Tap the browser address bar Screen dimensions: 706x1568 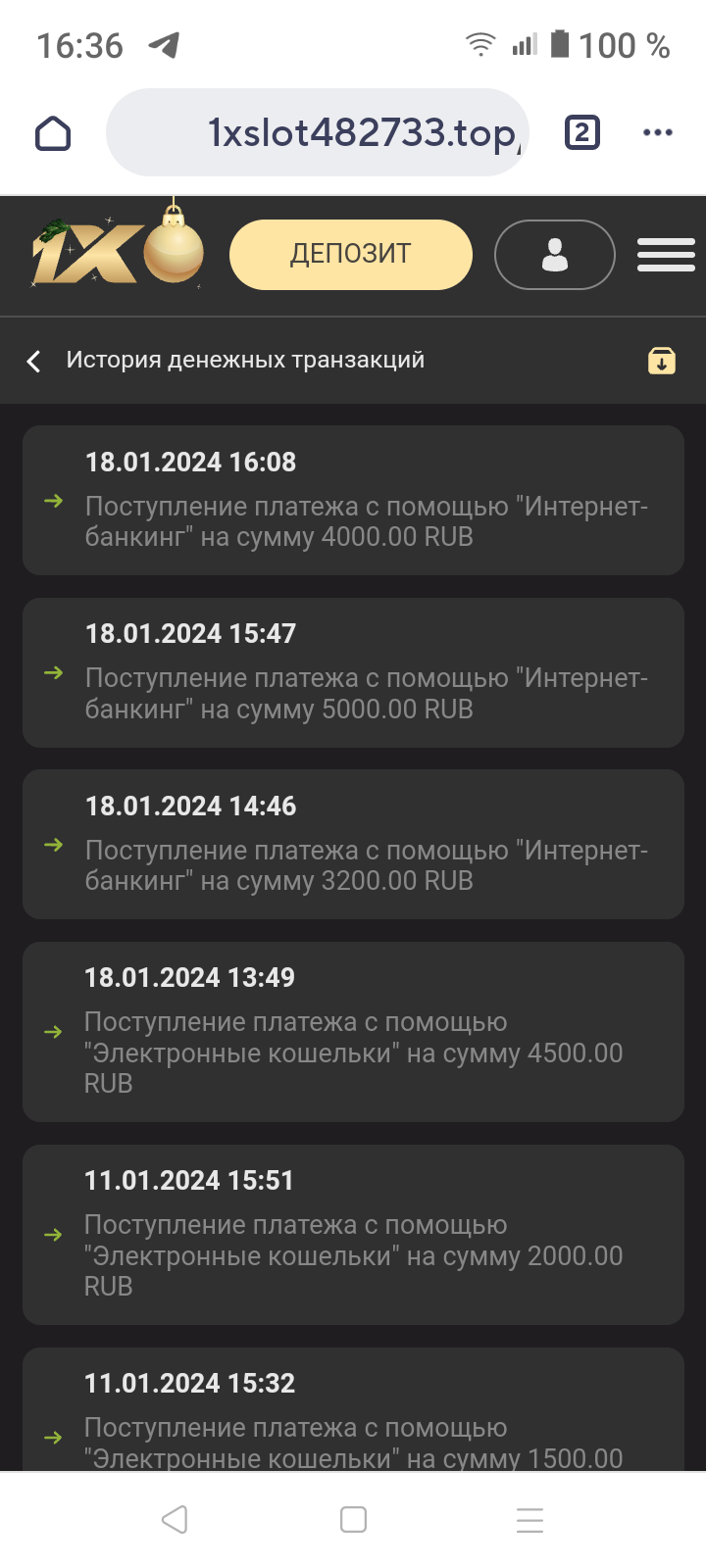(319, 132)
